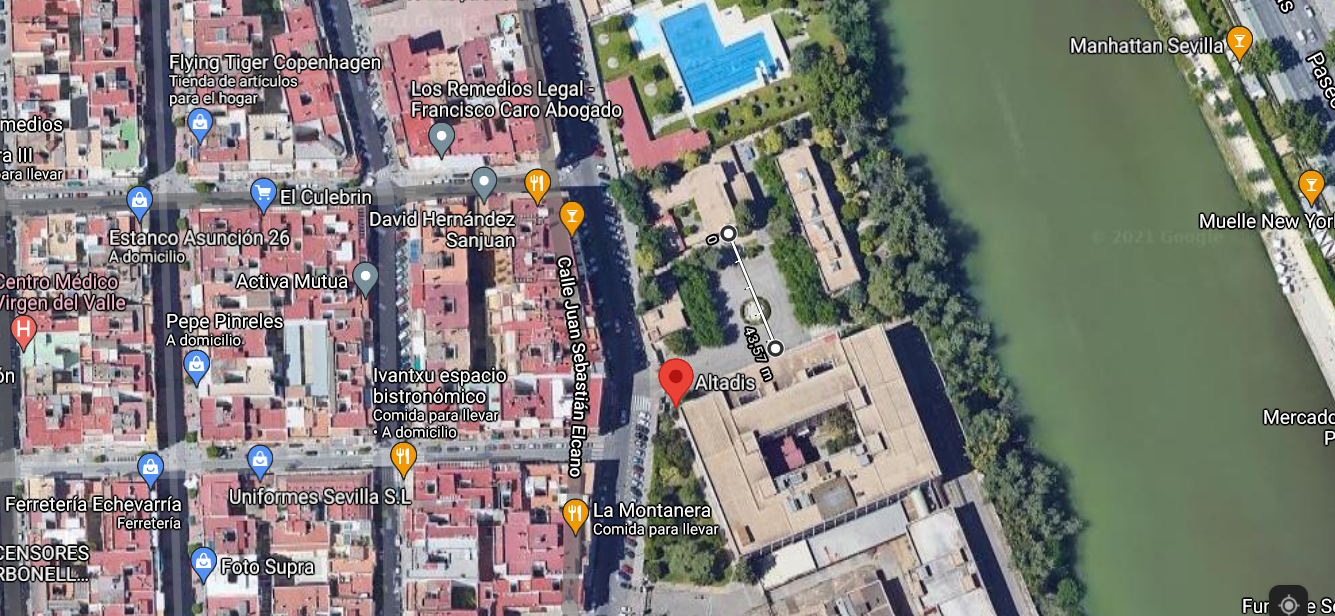The image size is (1335, 616).
Task: Open Manhattan Sevilla bar marker
Action: [1240, 42]
